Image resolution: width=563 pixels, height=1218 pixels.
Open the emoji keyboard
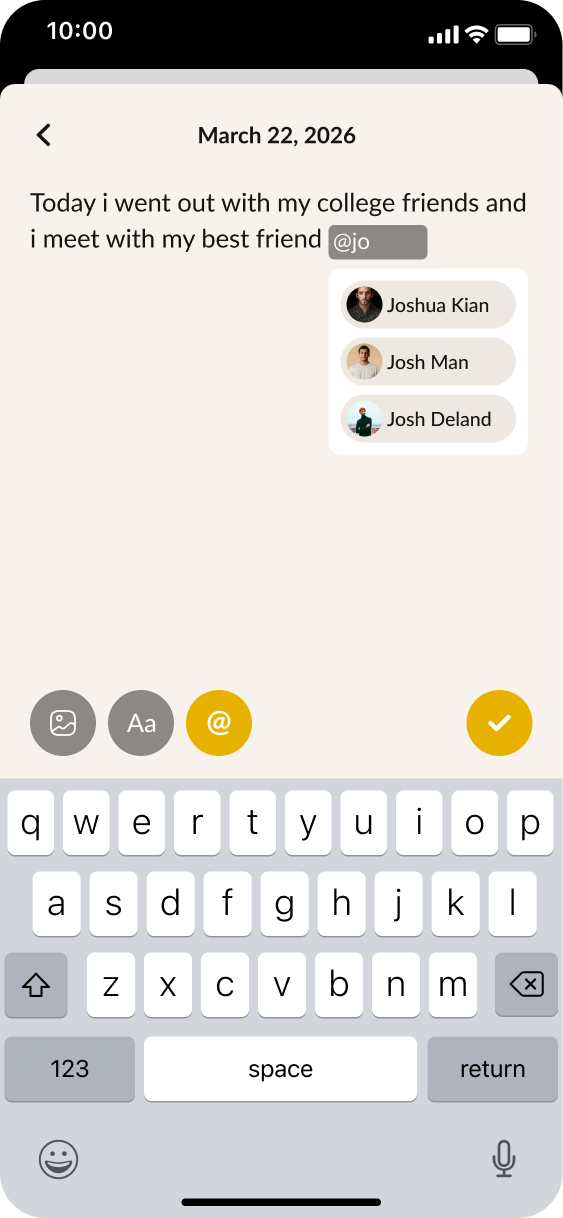point(59,1159)
